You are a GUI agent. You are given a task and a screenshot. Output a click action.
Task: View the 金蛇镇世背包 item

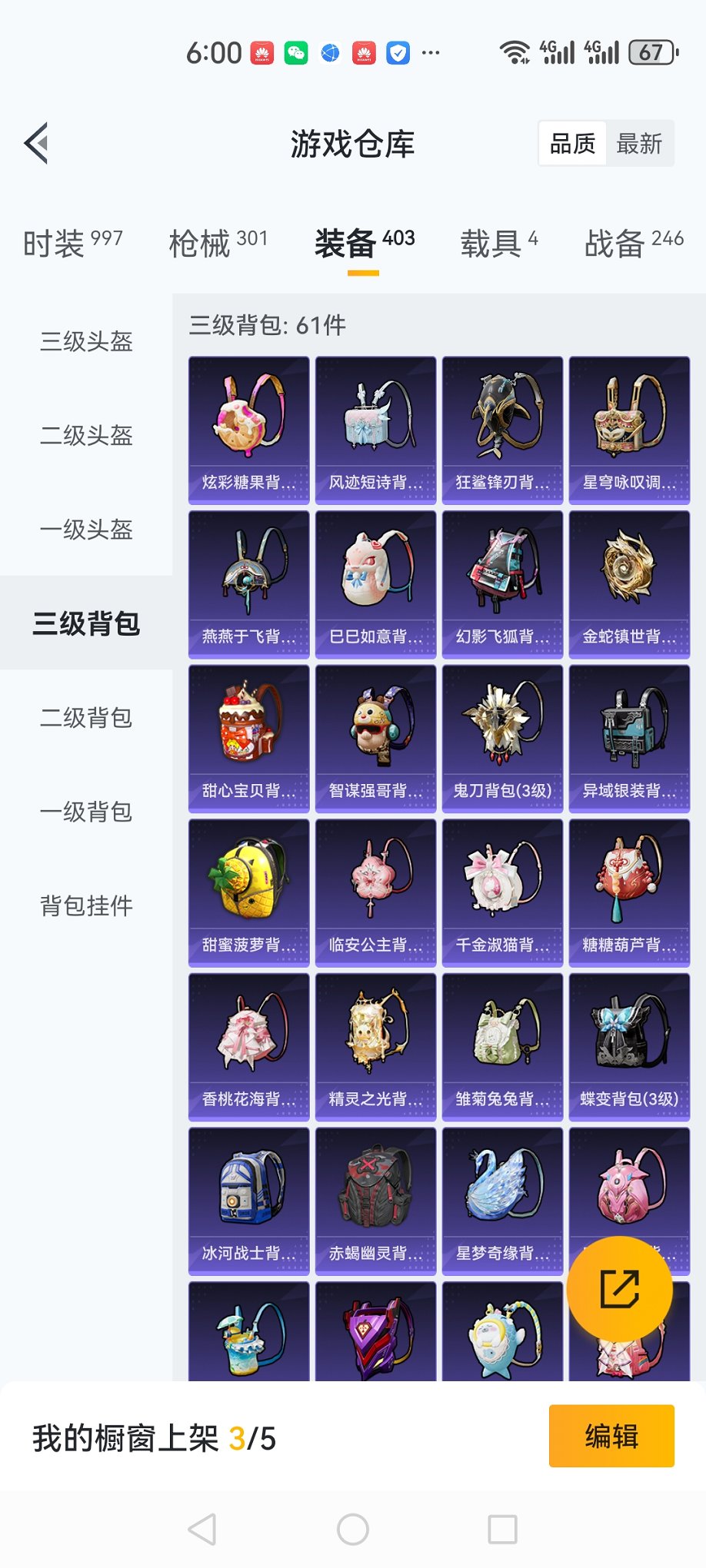[x=629, y=584]
